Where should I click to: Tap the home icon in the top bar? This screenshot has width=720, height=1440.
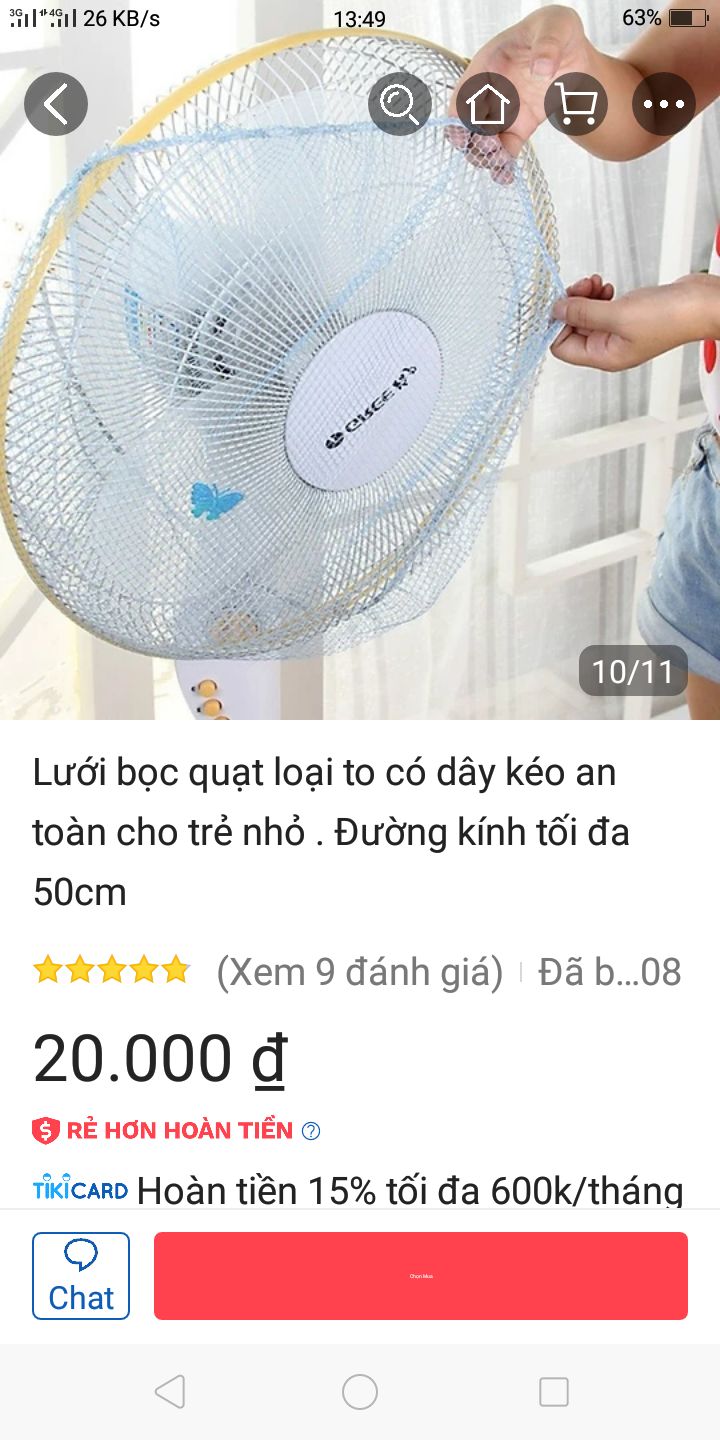488,103
